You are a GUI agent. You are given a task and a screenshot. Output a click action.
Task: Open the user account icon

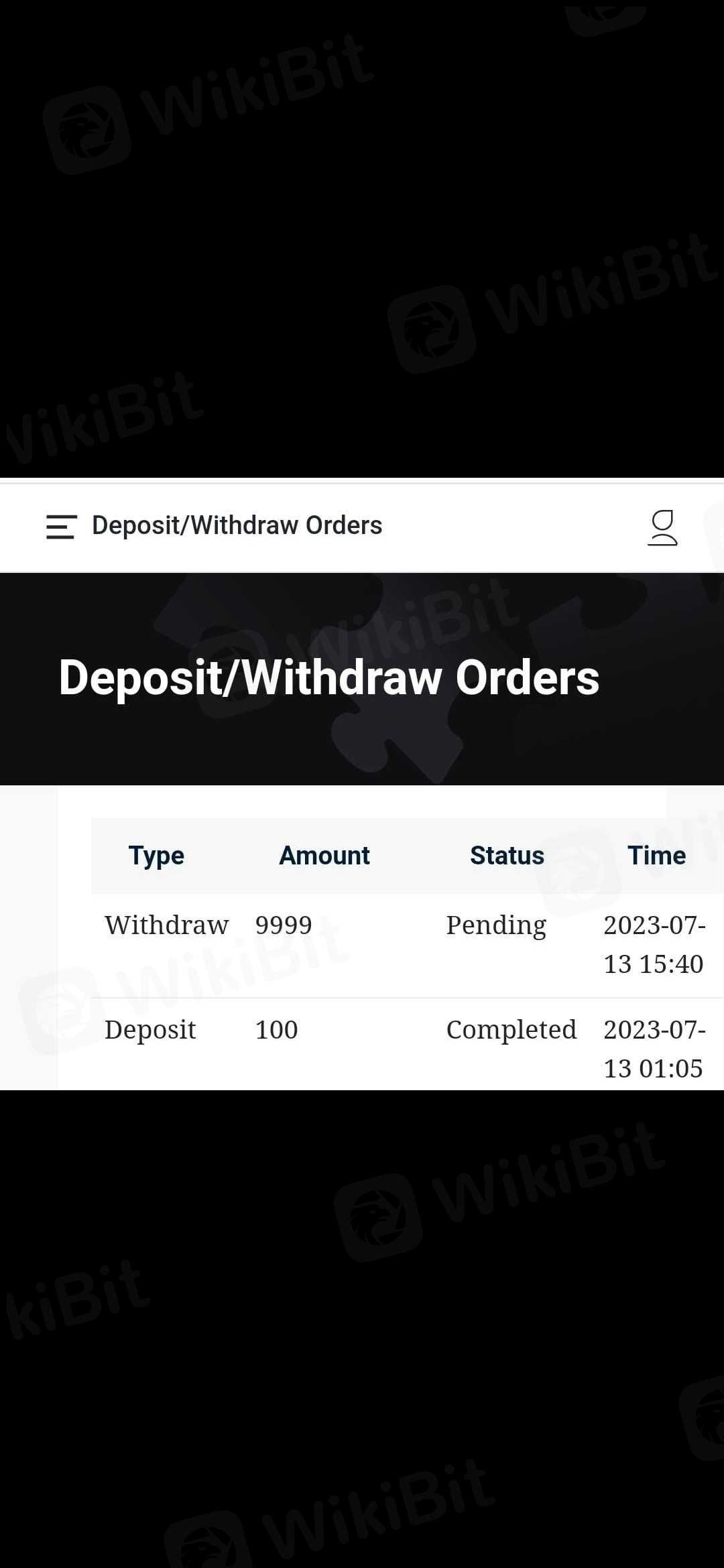tap(662, 527)
